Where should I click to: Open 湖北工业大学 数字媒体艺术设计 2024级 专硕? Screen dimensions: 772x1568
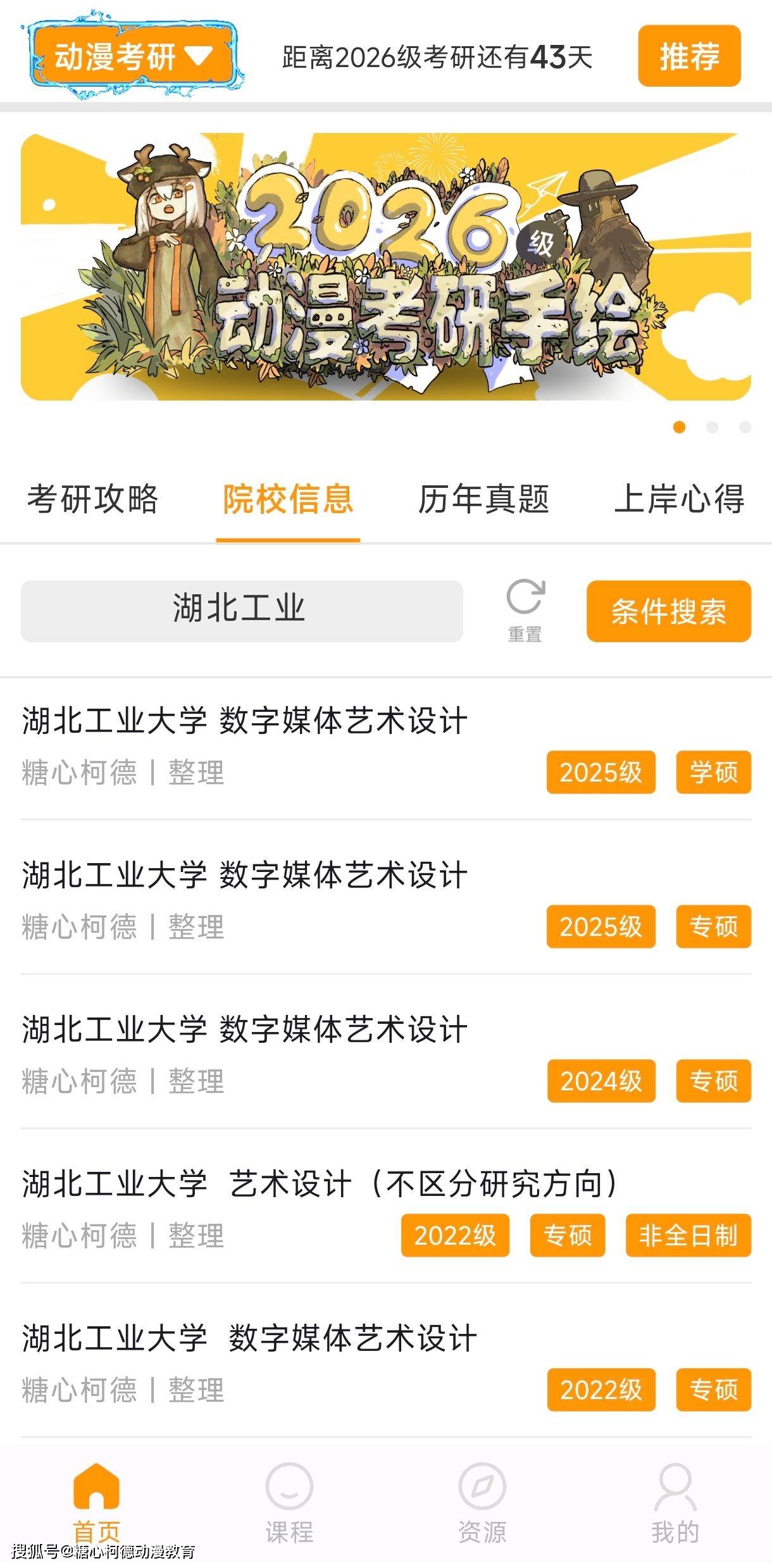tap(245, 1030)
